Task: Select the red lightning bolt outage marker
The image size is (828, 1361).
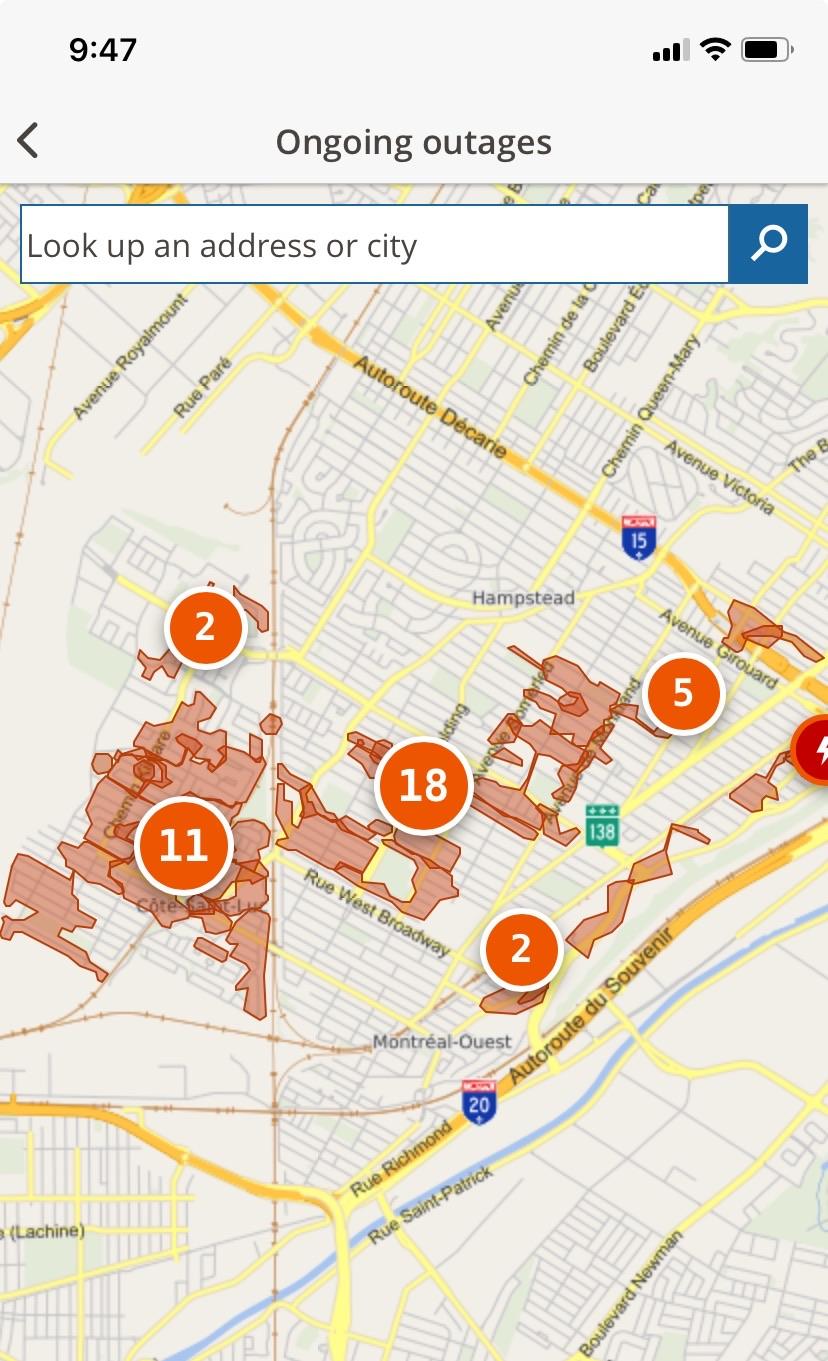Action: pyautogui.click(x=814, y=749)
